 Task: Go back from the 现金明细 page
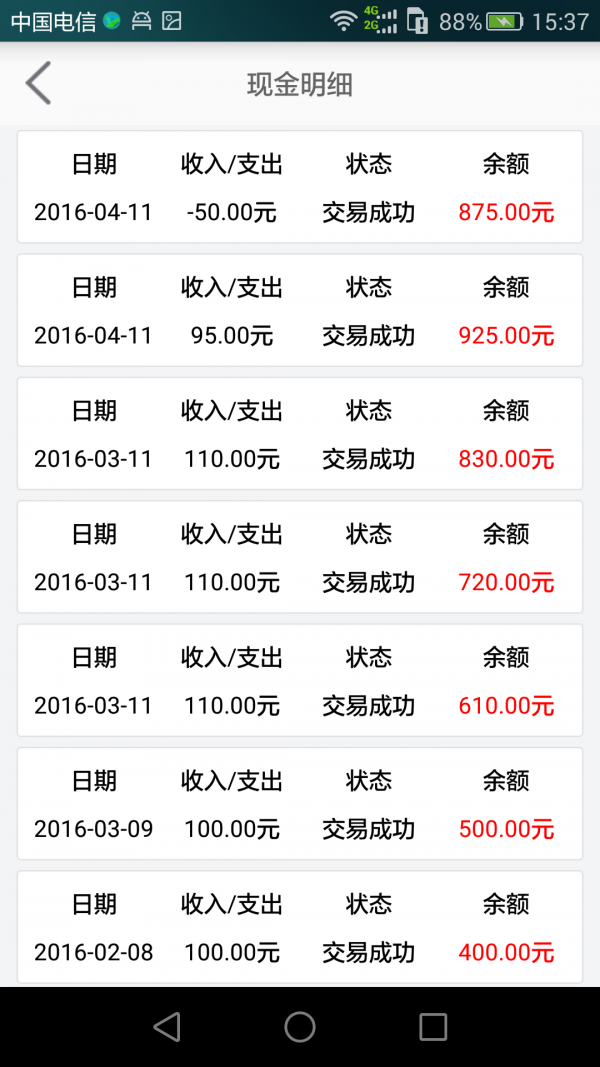coord(38,84)
